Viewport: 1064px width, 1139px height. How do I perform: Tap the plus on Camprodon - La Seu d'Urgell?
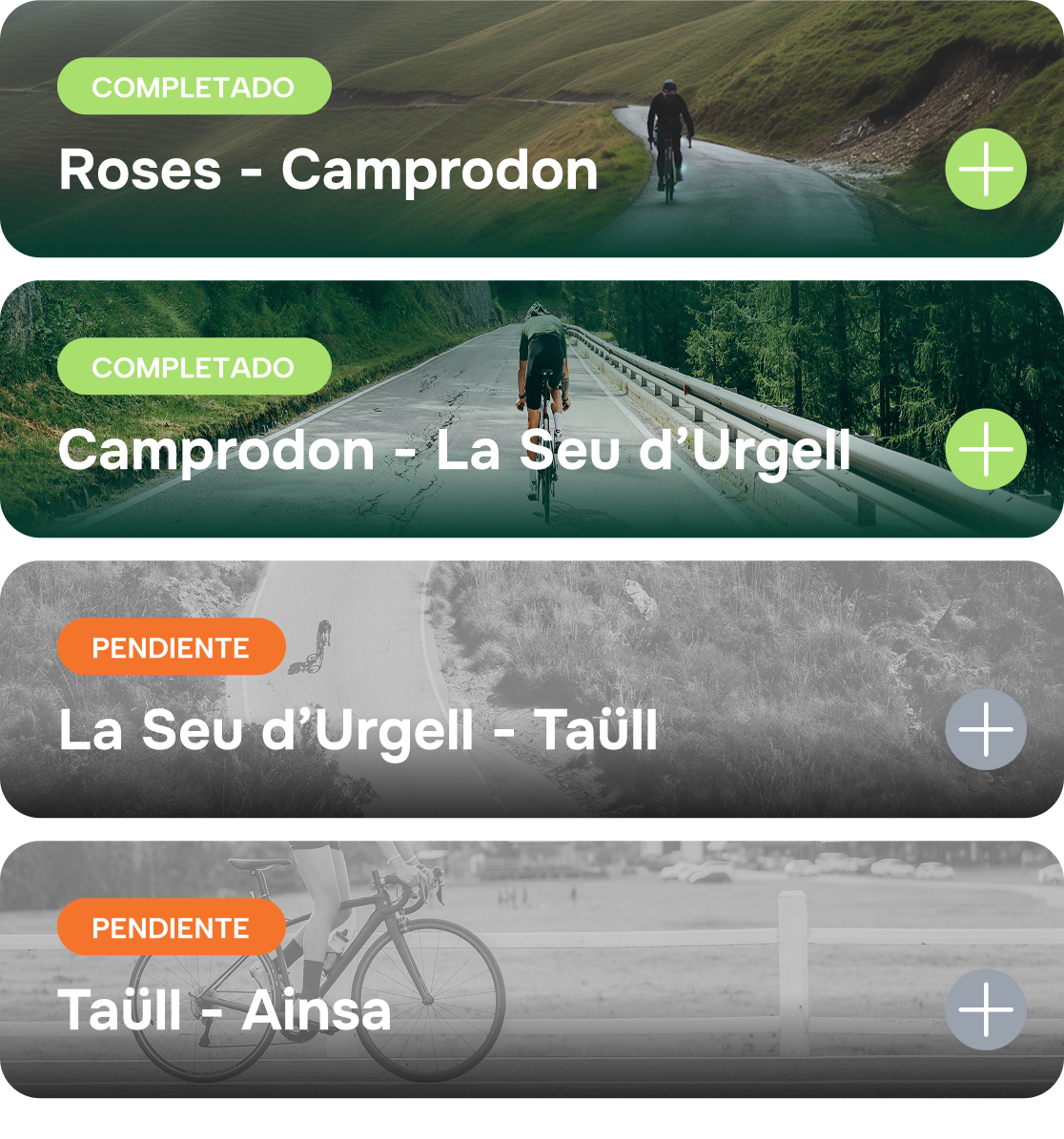pyautogui.click(x=986, y=449)
